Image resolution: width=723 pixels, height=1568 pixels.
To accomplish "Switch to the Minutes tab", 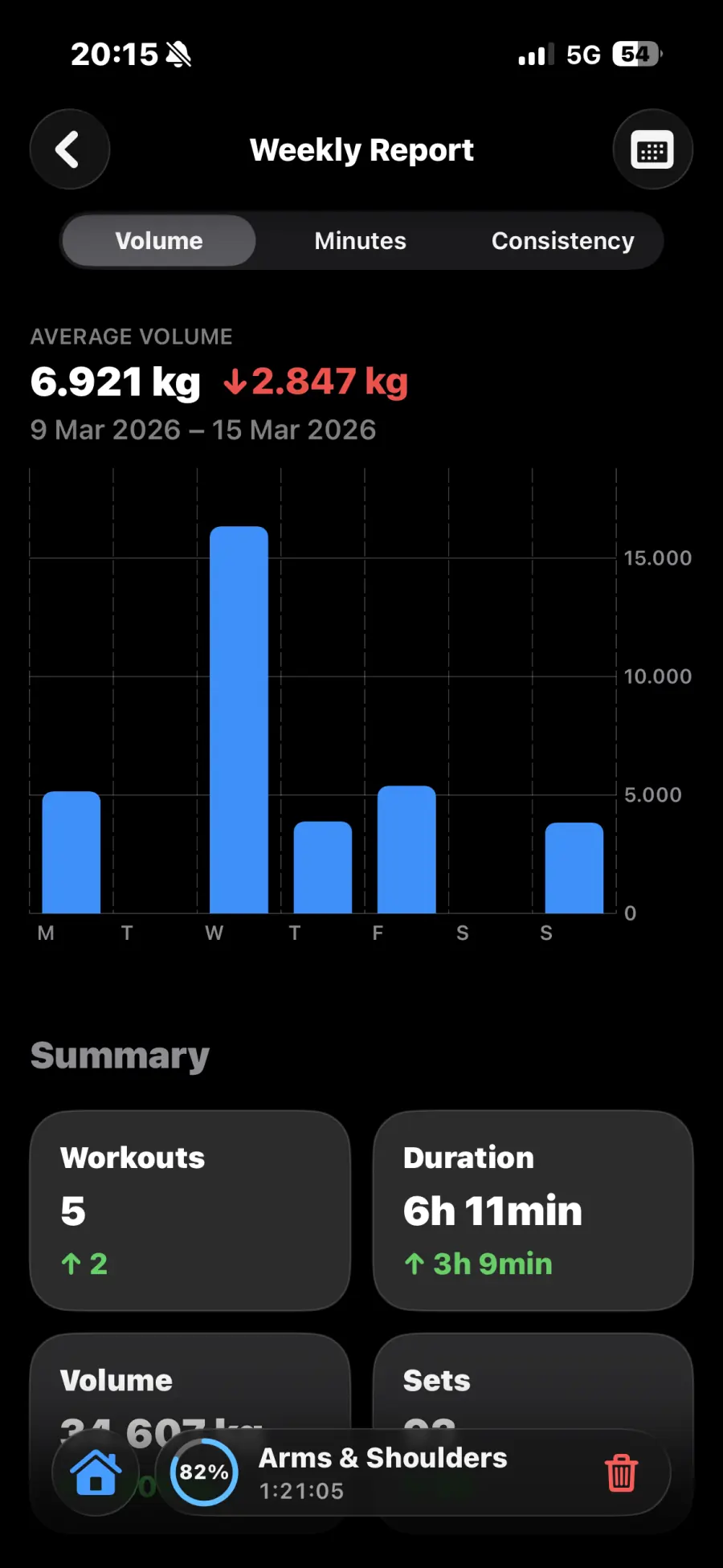I will point(360,240).
